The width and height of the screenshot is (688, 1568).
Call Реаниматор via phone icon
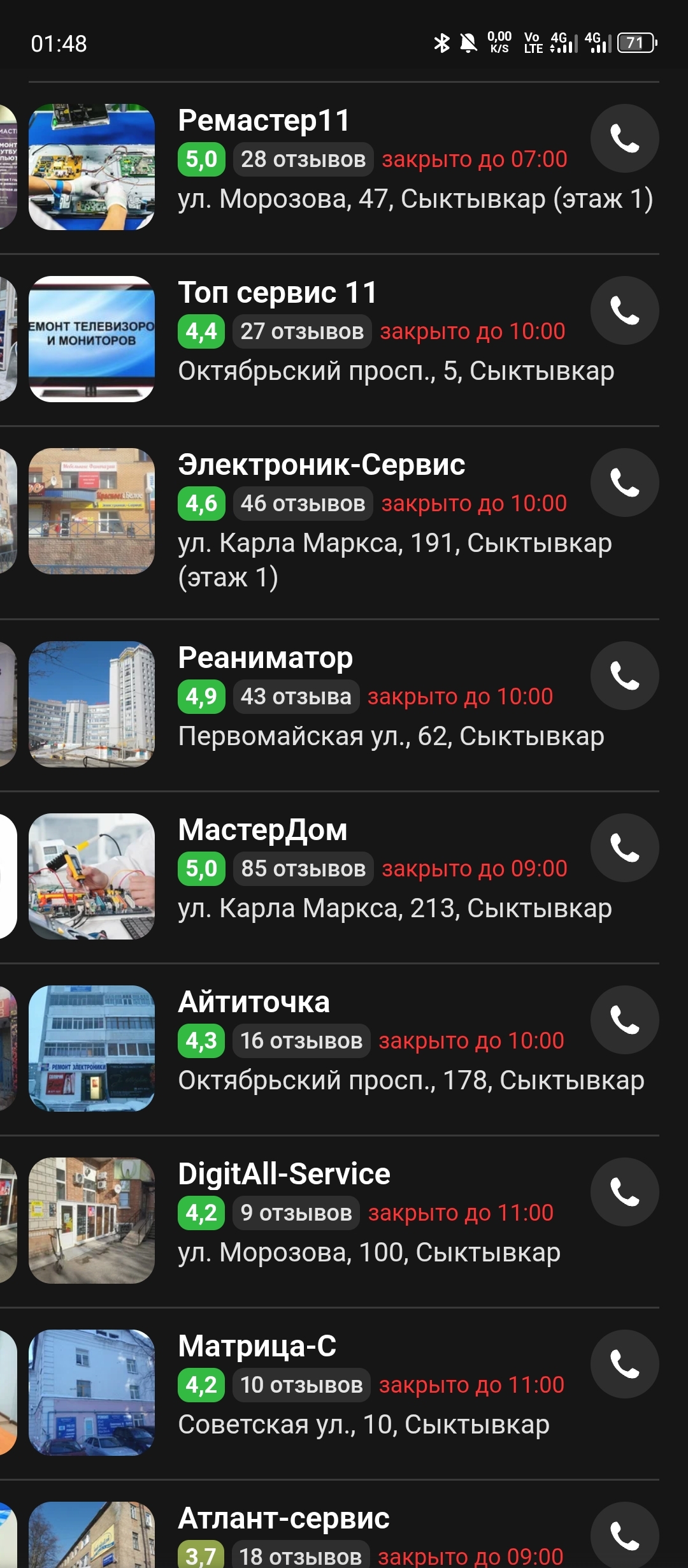tap(624, 676)
